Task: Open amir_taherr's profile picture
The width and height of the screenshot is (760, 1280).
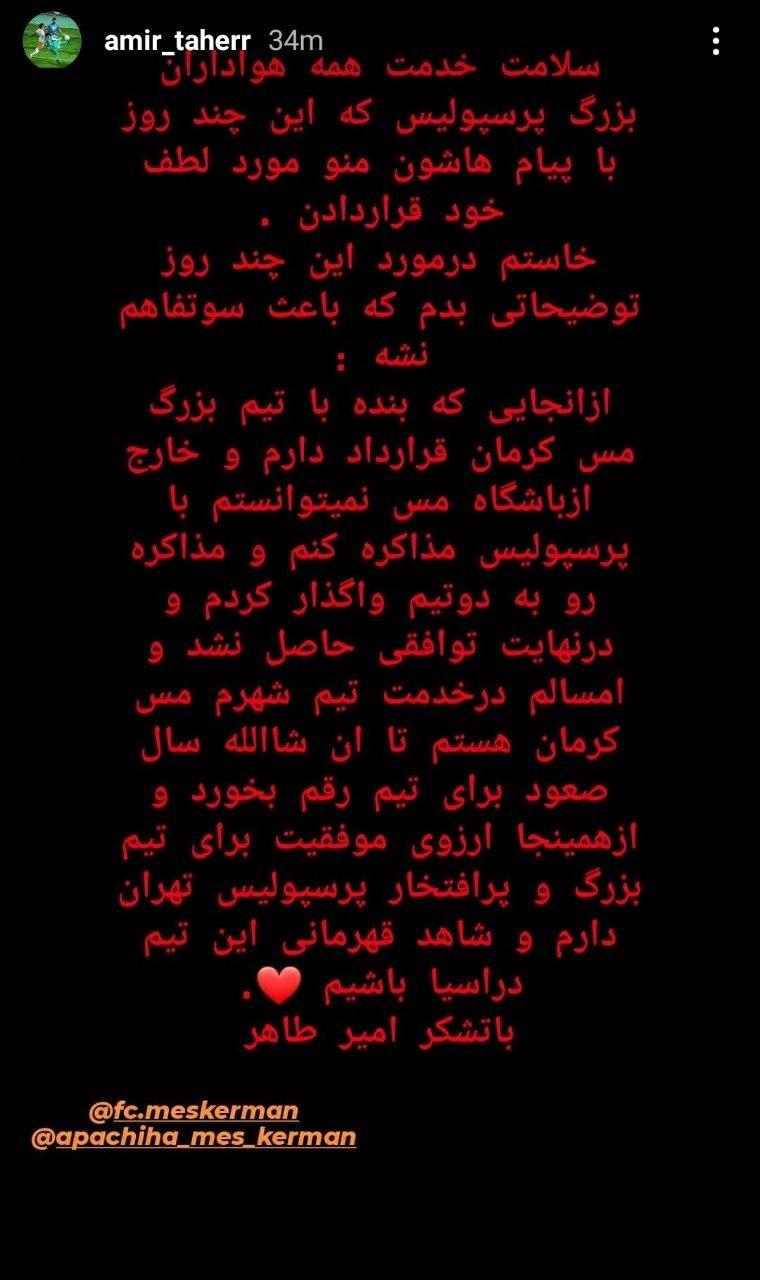Action: [x=52, y=40]
